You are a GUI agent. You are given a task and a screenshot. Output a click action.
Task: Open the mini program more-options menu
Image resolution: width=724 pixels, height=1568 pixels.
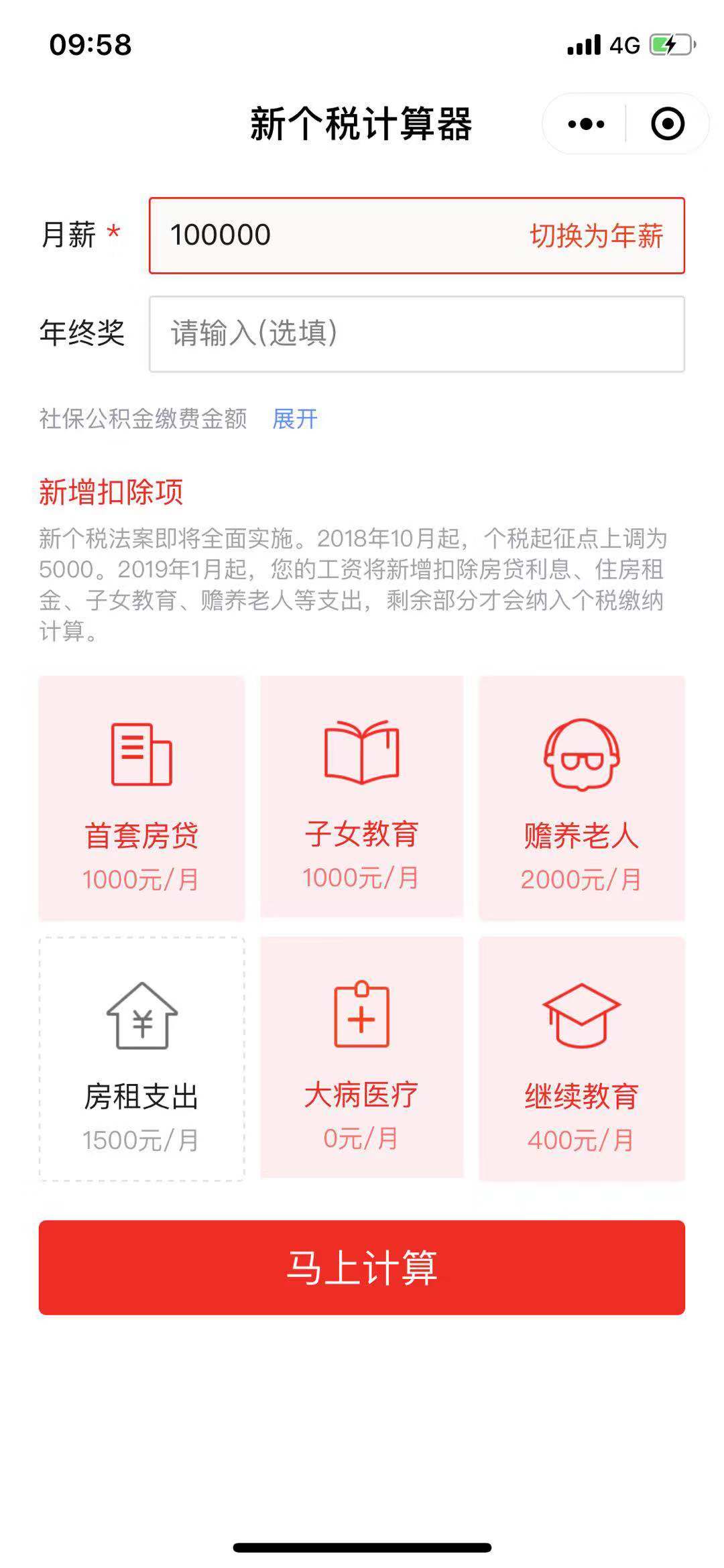[x=586, y=124]
